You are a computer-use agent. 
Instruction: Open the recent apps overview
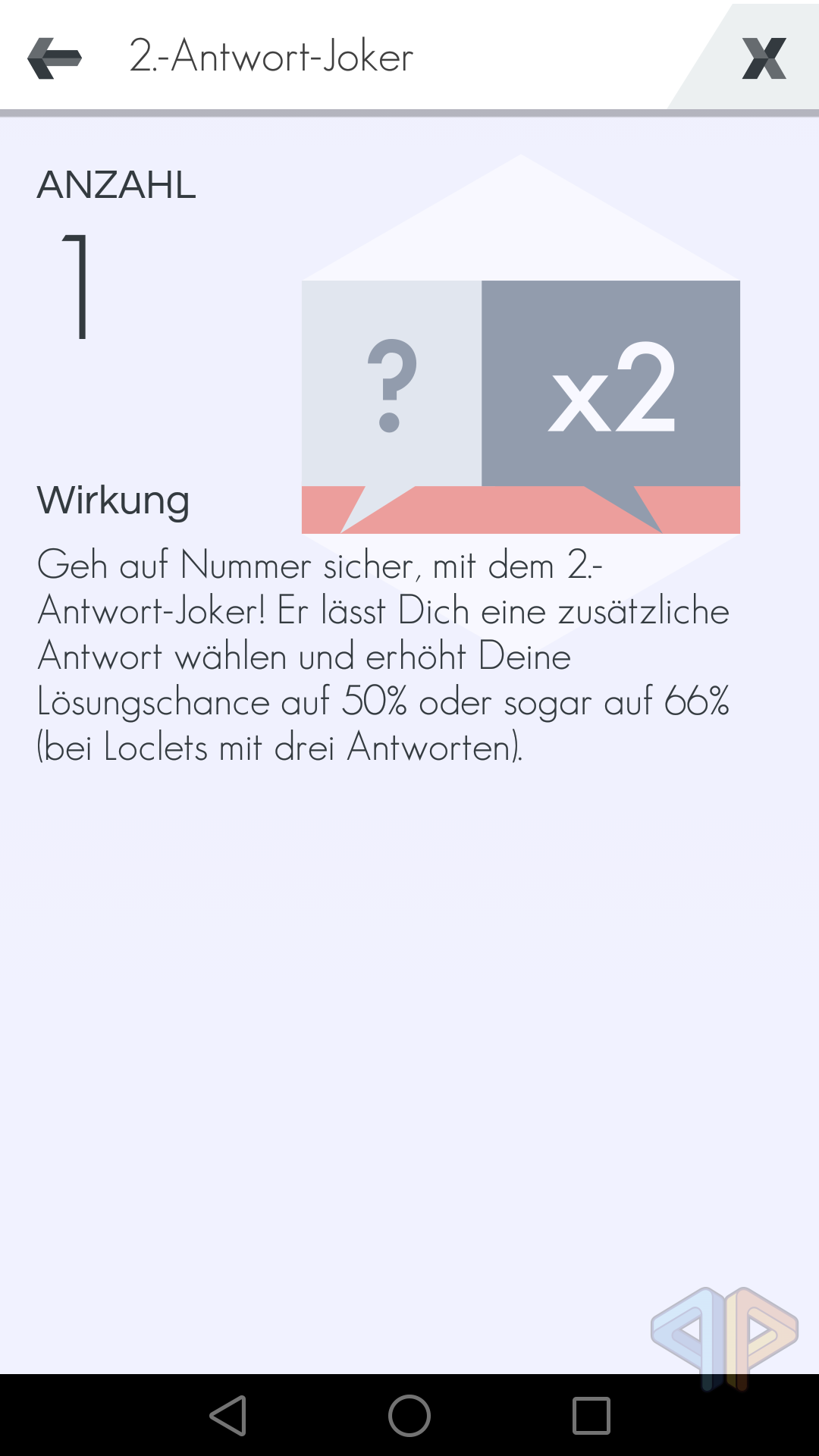(x=591, y=1416)
